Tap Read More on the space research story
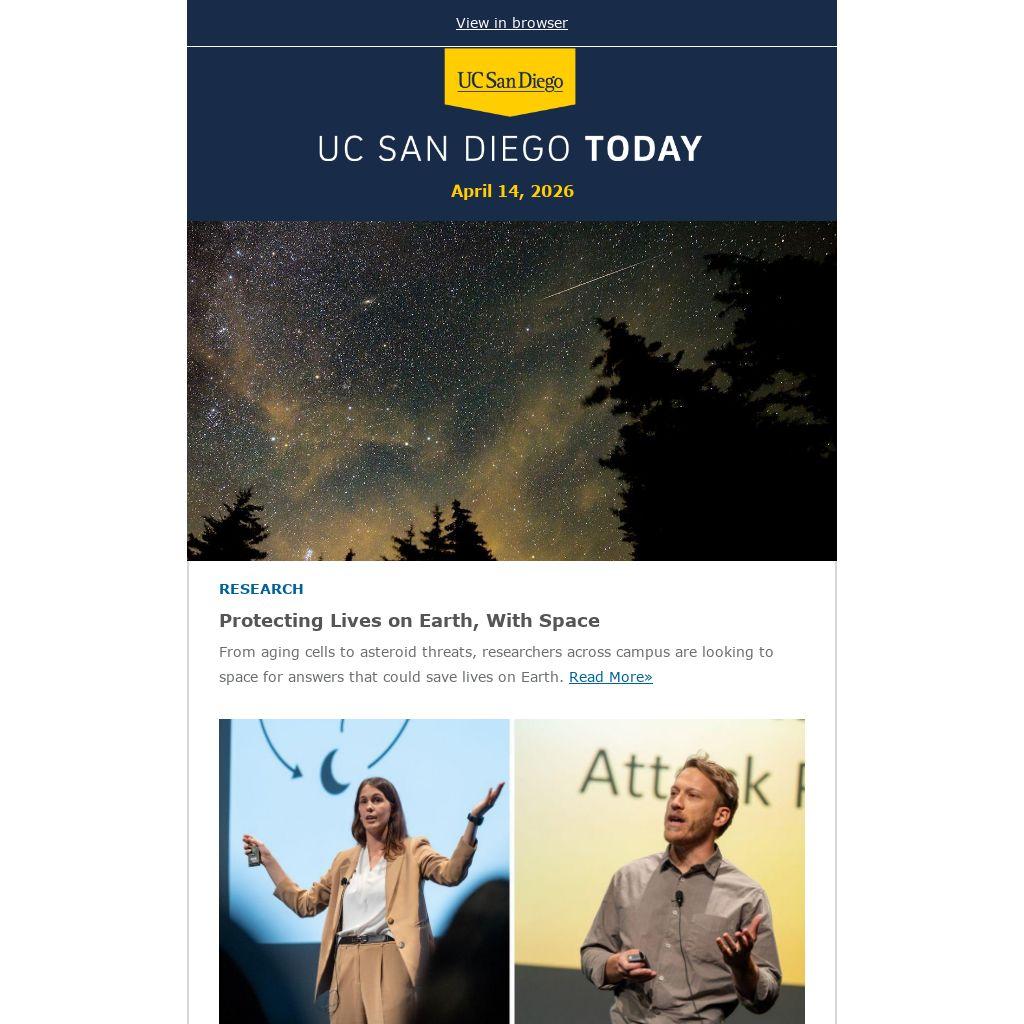Viewport: 1024px width, 1024px height. pos(611,677)
